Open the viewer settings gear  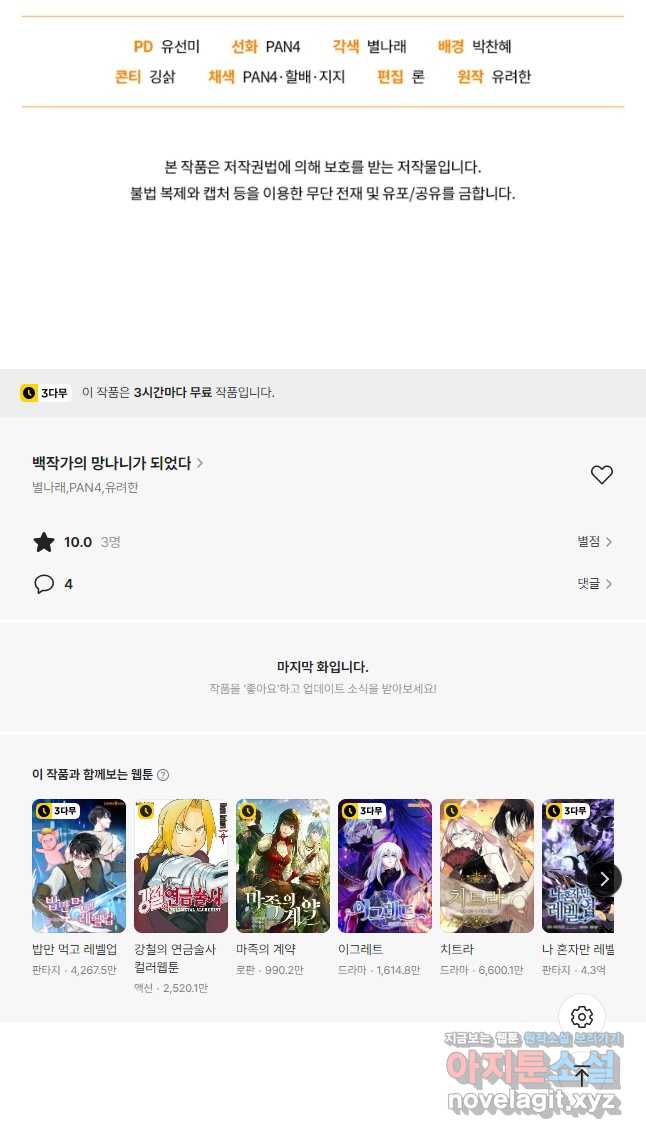(x=582, y=1017)
